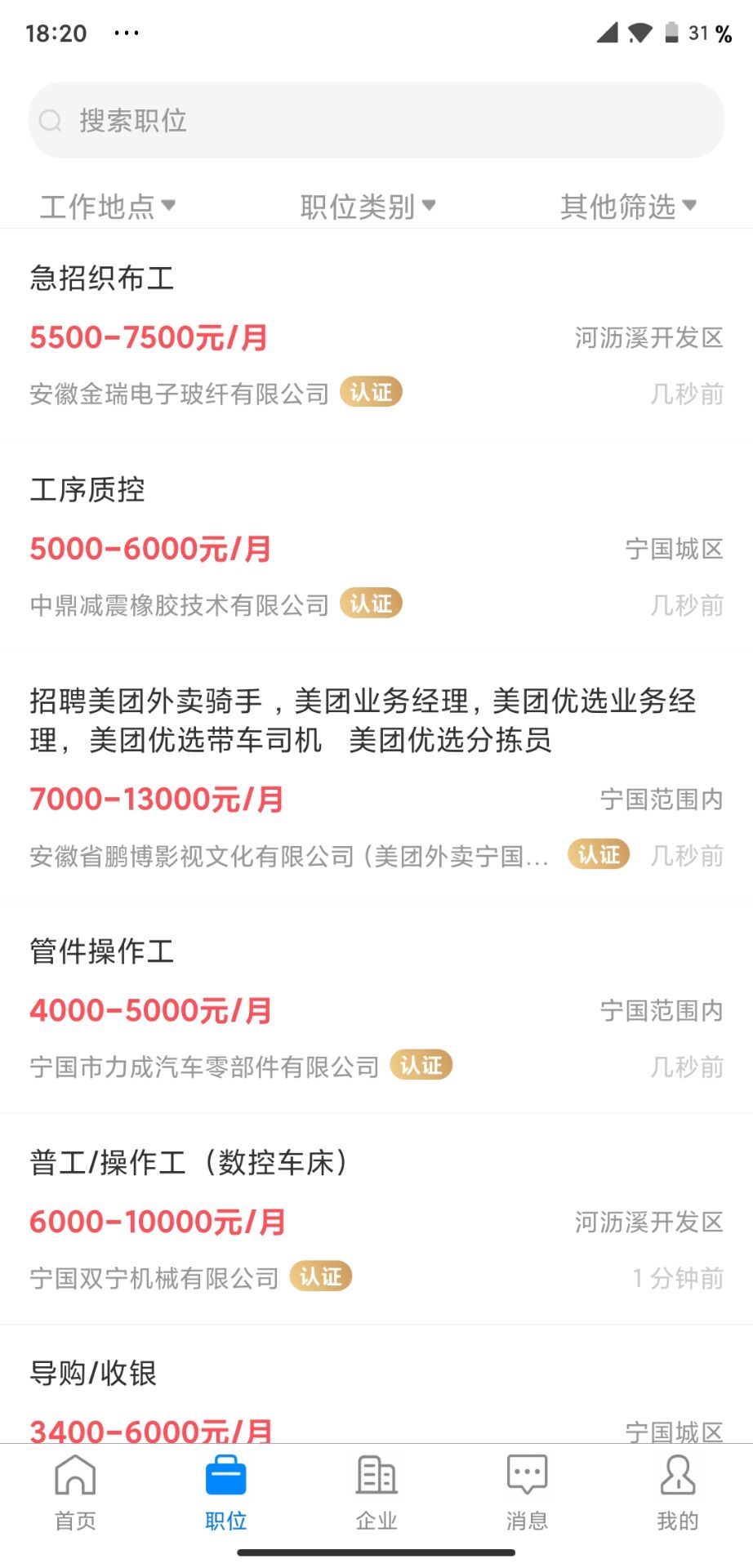Expand the 其他筛选 filter options

pos(627,207)
